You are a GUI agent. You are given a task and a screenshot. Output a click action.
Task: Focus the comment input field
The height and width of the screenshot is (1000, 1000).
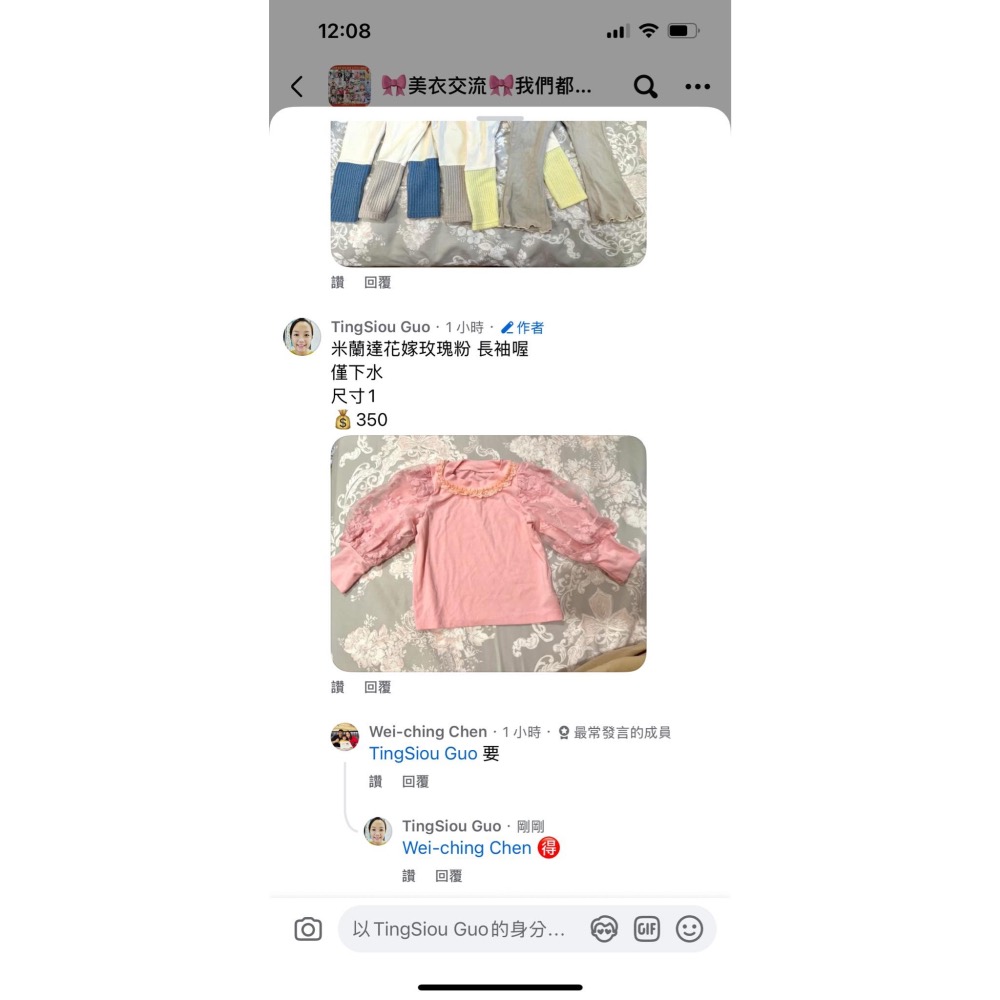click(x=460, y=929)
